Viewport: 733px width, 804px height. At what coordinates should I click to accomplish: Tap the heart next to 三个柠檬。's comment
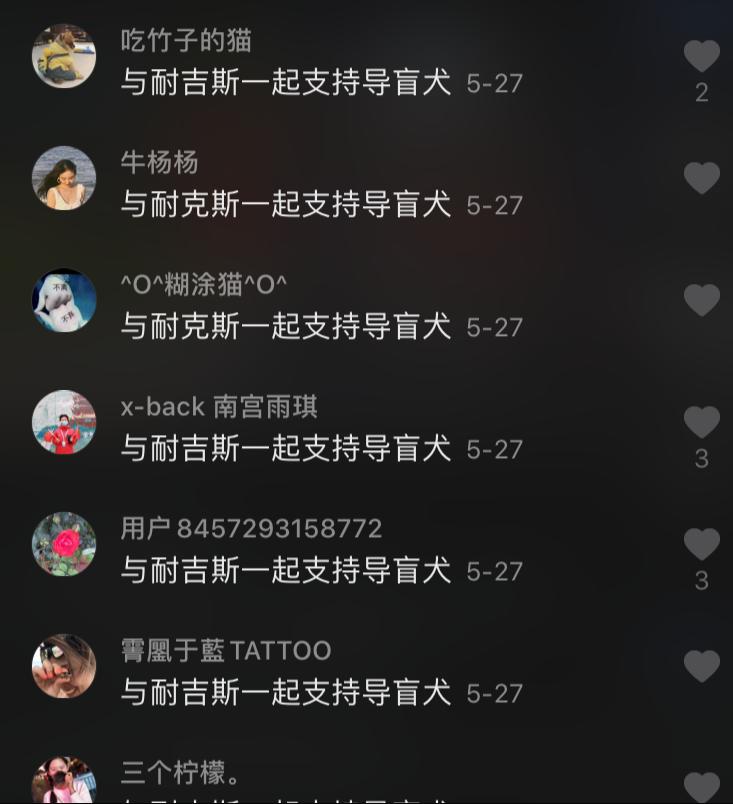click(701, 789)
